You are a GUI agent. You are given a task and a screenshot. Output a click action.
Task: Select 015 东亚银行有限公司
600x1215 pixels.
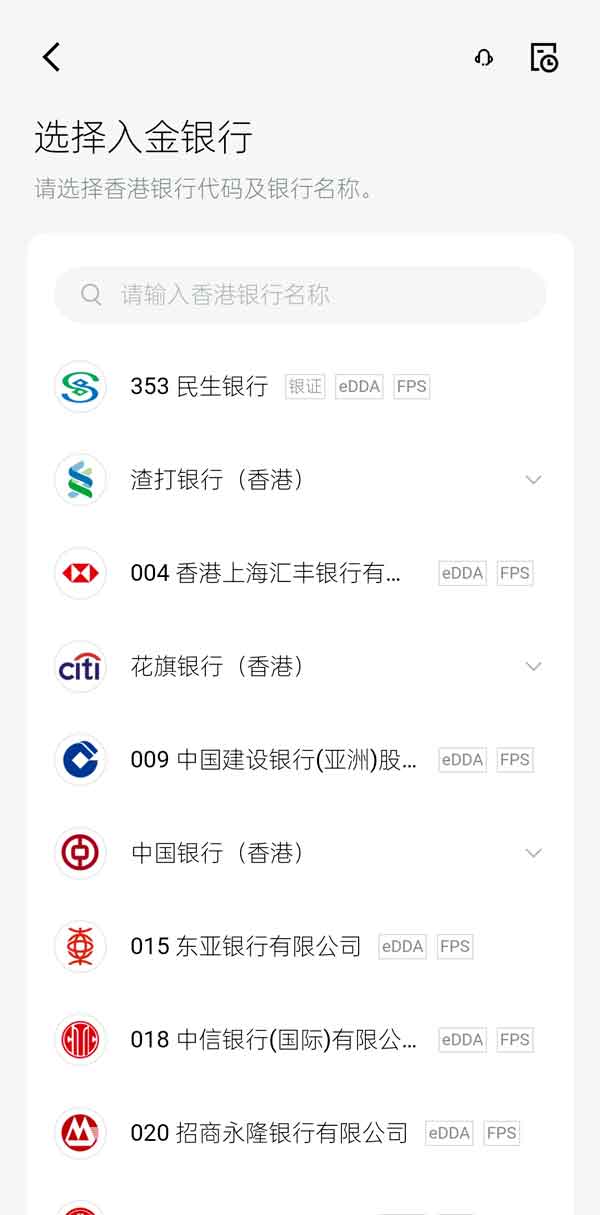pyautogui.click(x=245, y=946)
